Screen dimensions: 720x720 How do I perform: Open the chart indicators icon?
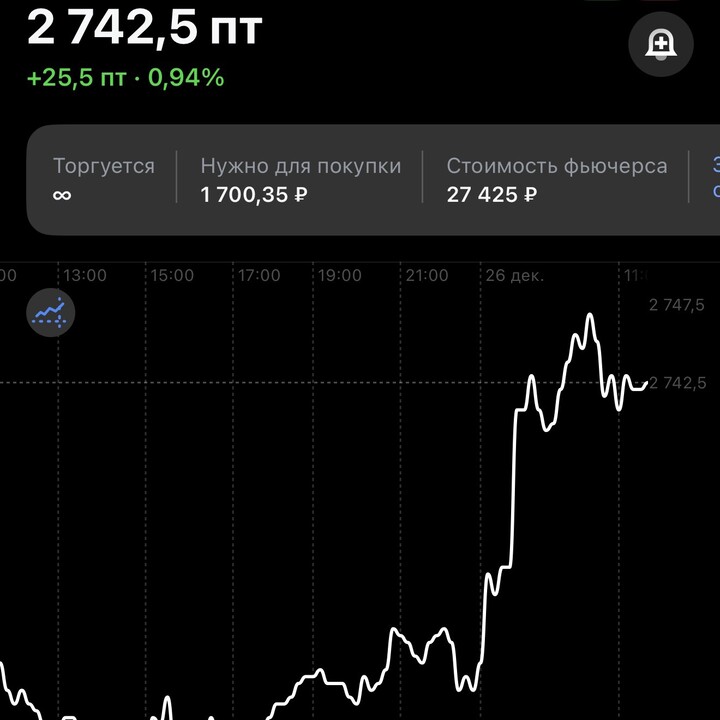tap(49, 314)
